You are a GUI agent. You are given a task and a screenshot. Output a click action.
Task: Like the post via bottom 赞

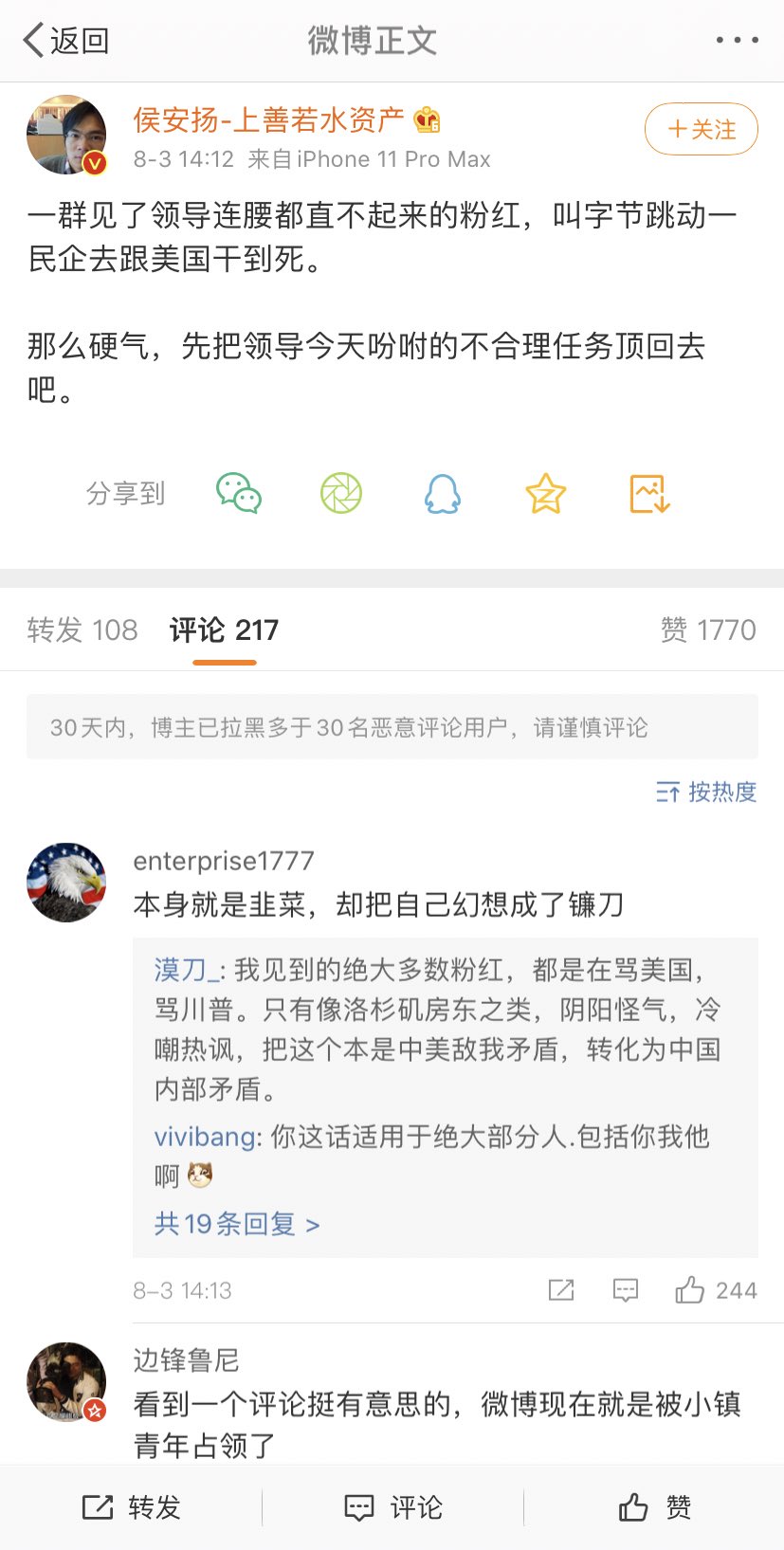coord(654,1507)
